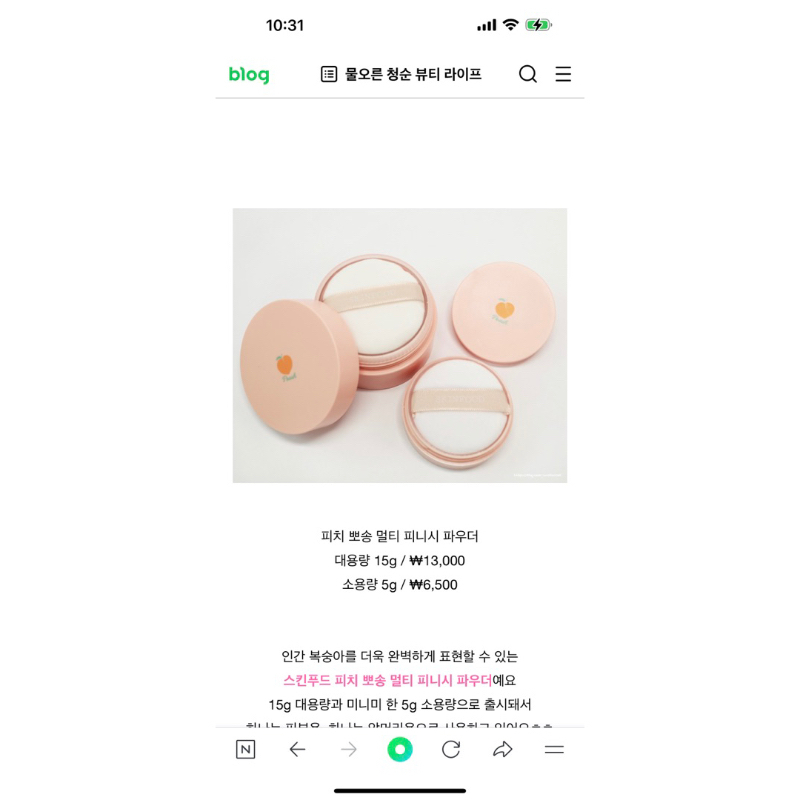
Task: Open the peach powder product photo
Action: pos(400,345)
